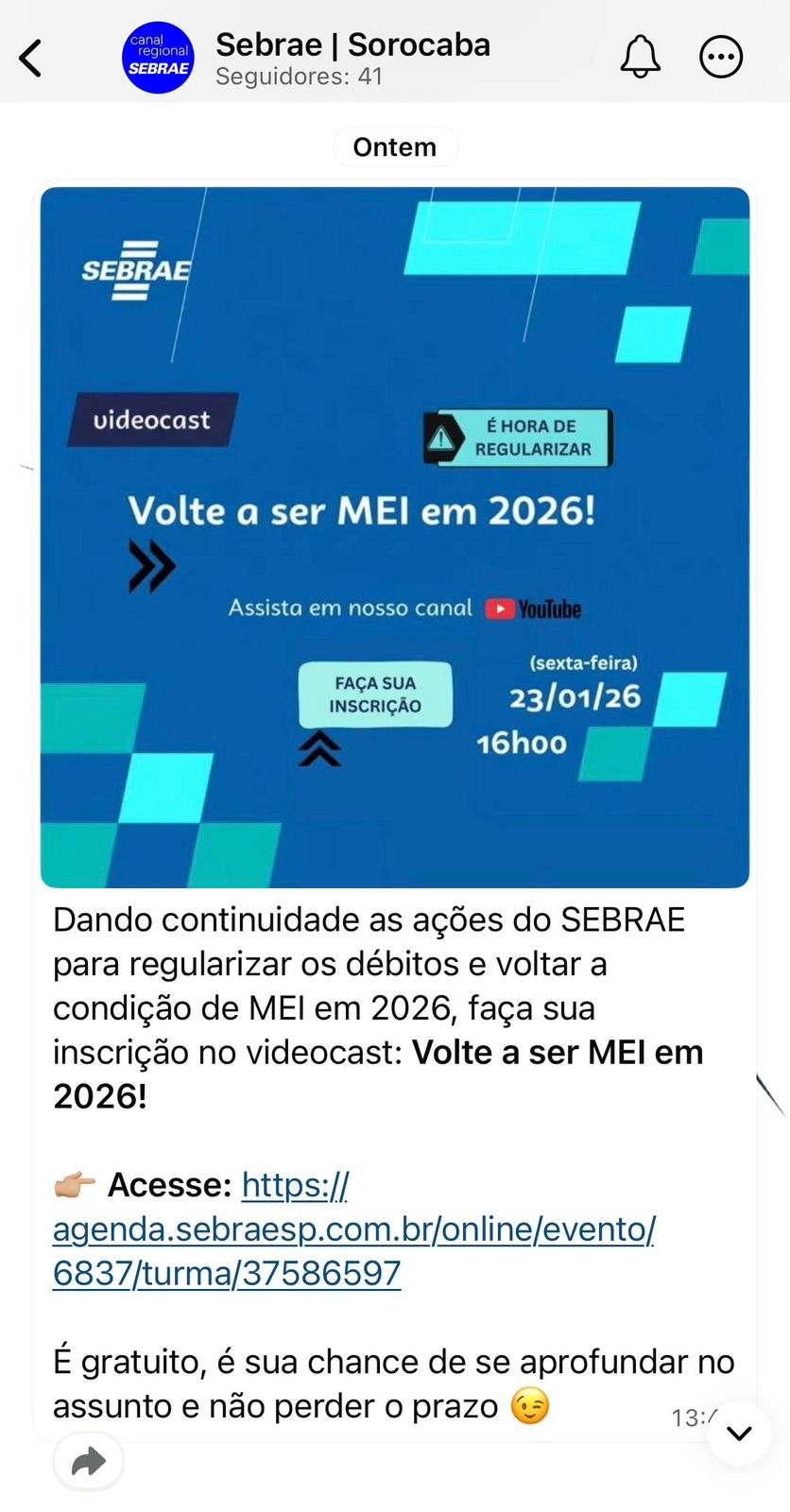Jump to latest messages with down chevron

pos(739,1434)
